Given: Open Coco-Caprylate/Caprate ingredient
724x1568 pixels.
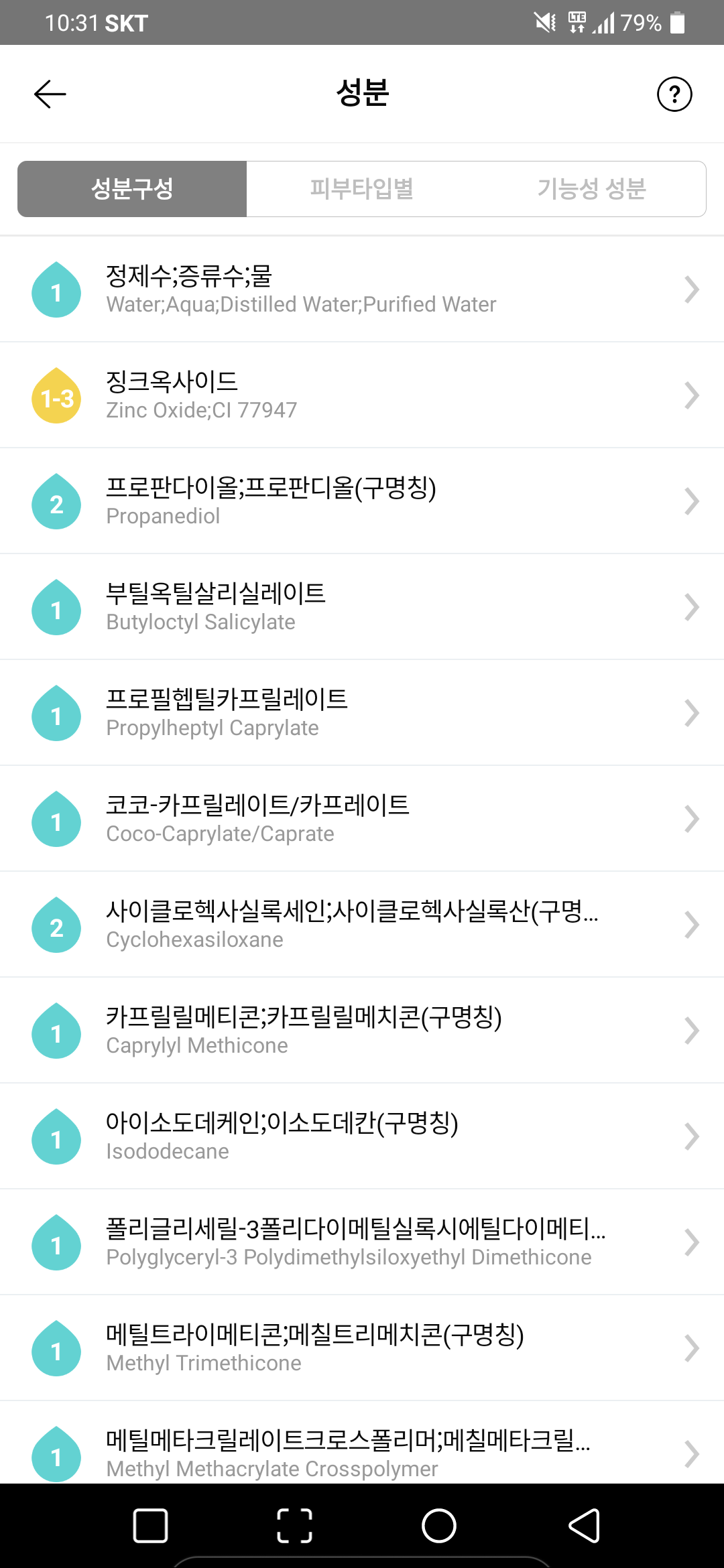Looking at the screenshot, I should (x=362, y=819).
